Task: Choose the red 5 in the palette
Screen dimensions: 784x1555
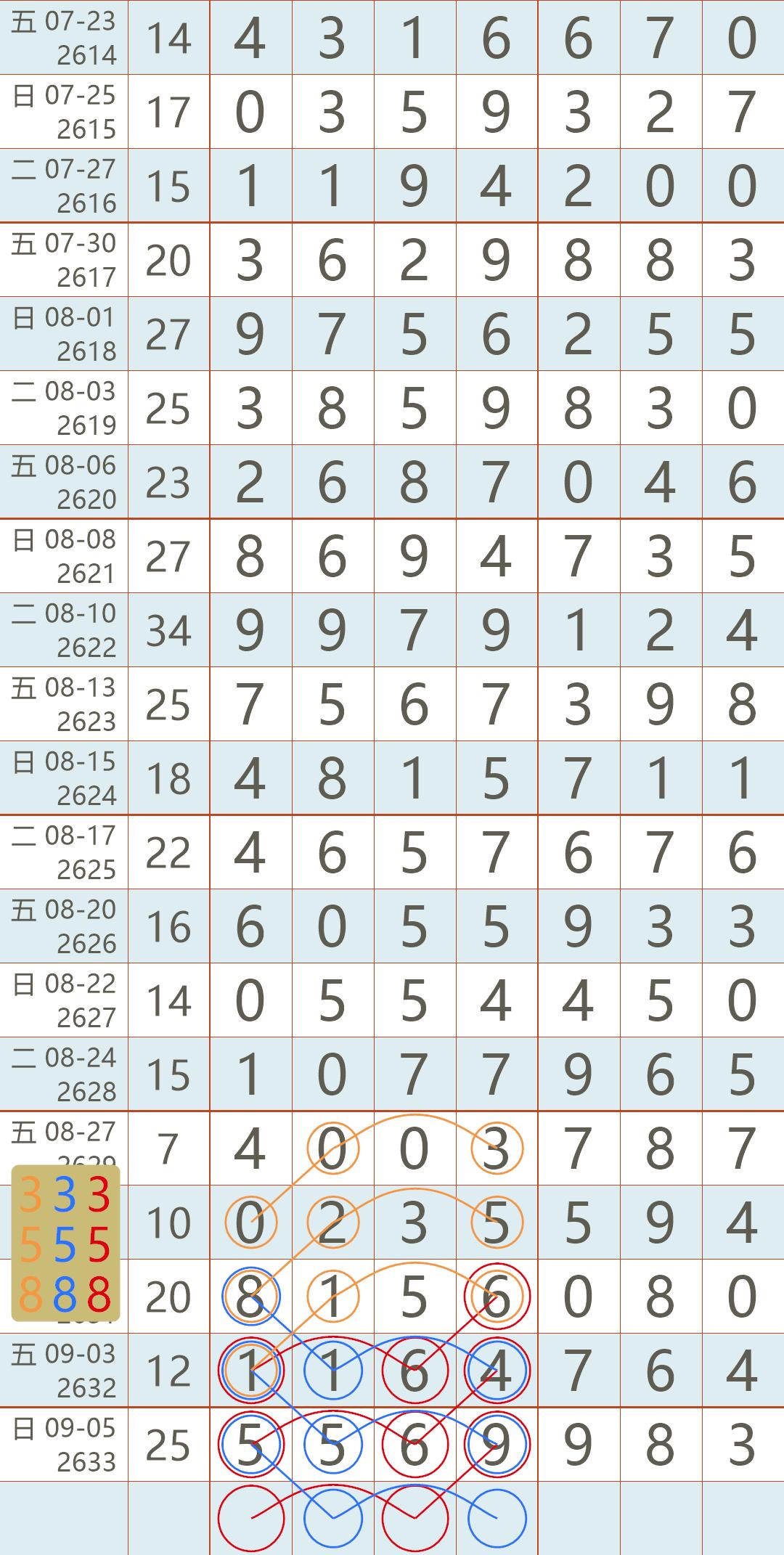Action: coord(99,1245)
